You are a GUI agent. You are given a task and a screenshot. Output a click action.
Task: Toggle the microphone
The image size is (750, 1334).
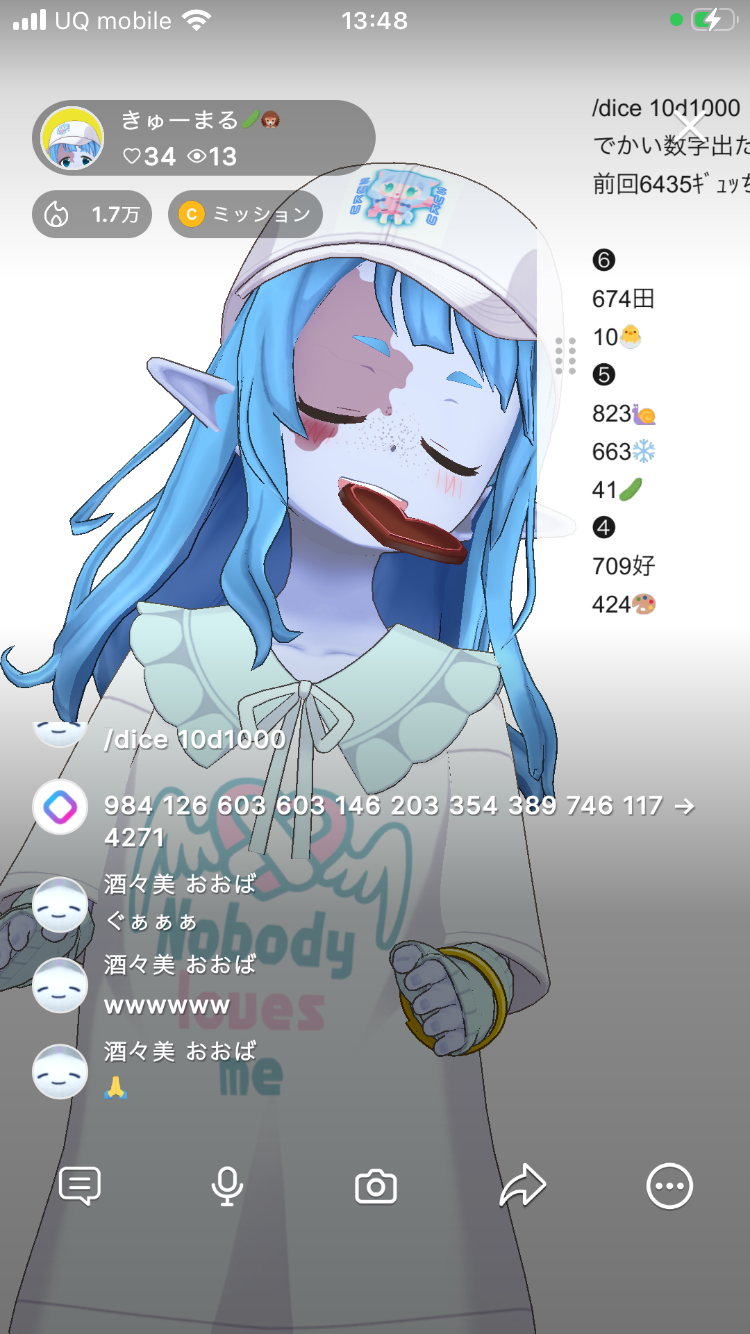tap(227, 1186)
